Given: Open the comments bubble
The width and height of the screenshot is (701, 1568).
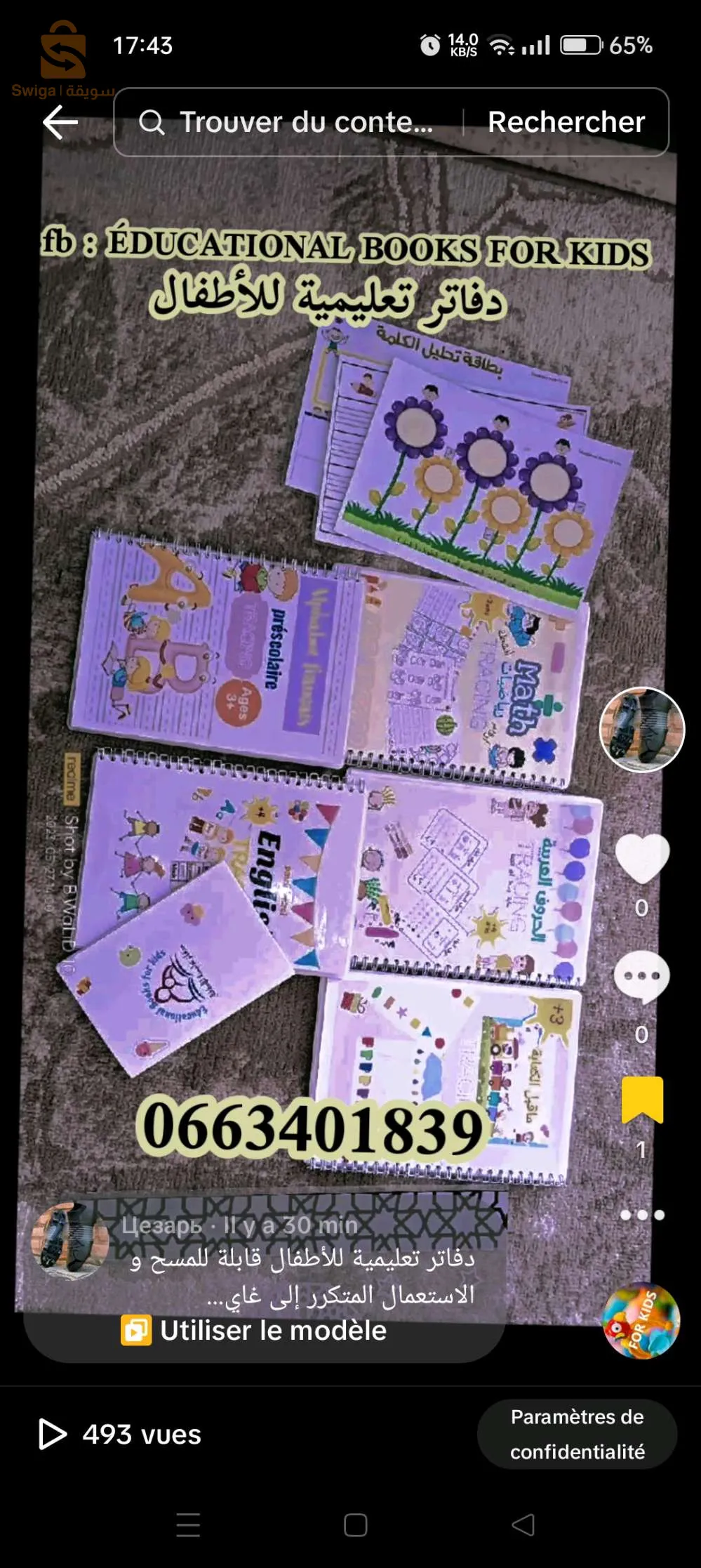Looking at the screenshot, I should tap(641, 977).
